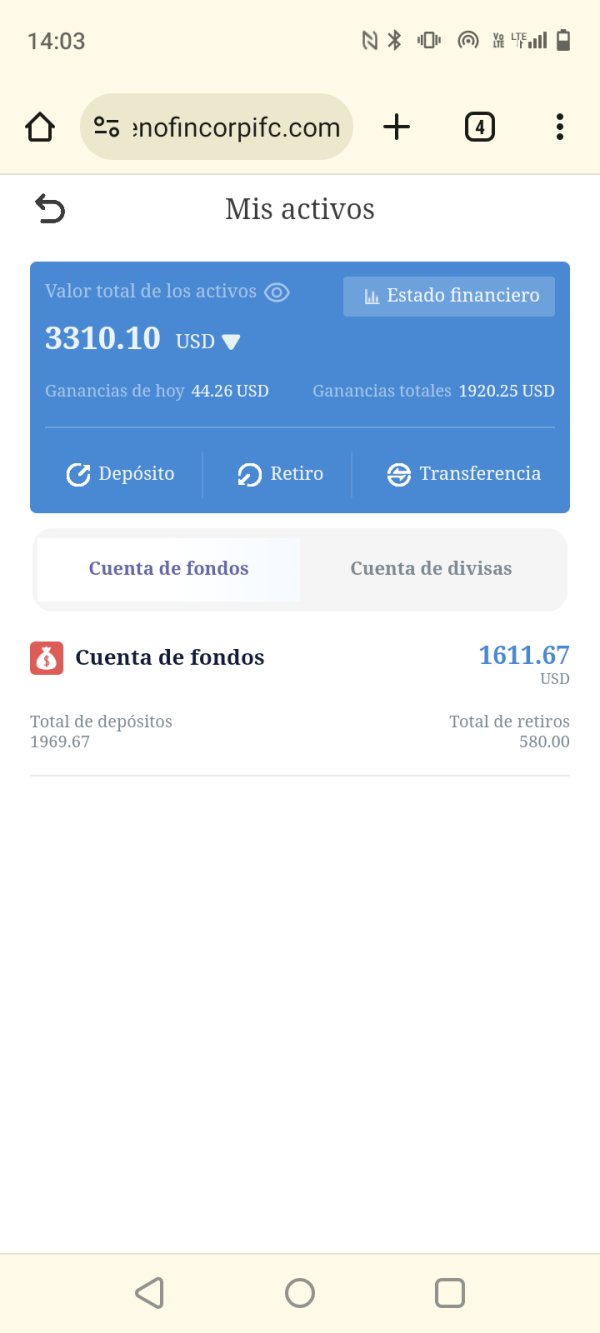Show recent apps overview
The image size is (600, 1333).
pos(450,1293)
